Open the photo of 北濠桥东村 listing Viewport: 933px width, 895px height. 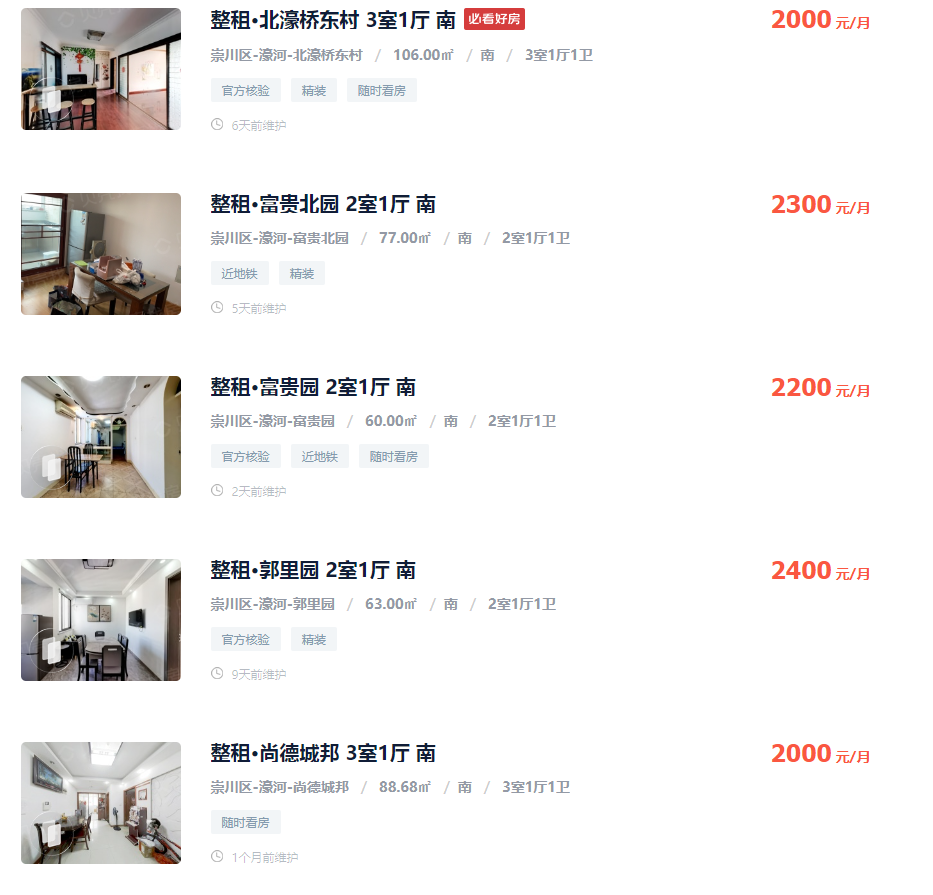click(x=101, y=69)
